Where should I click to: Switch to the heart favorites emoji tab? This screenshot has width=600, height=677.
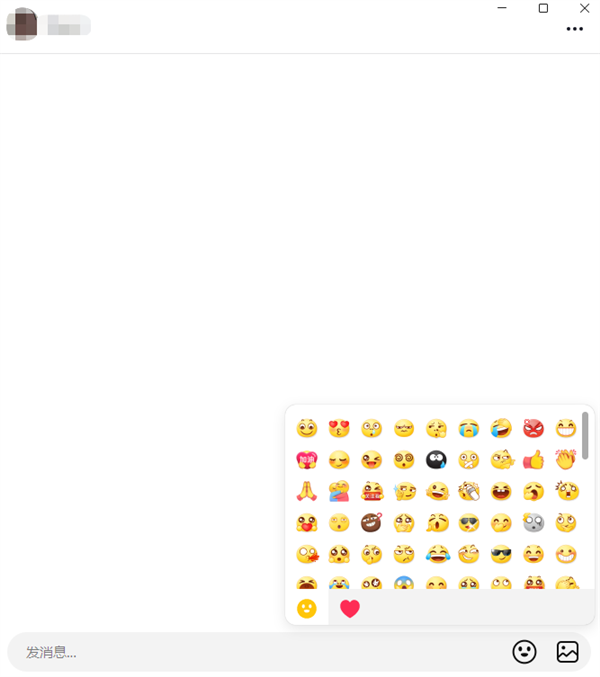tap(349, 608)
